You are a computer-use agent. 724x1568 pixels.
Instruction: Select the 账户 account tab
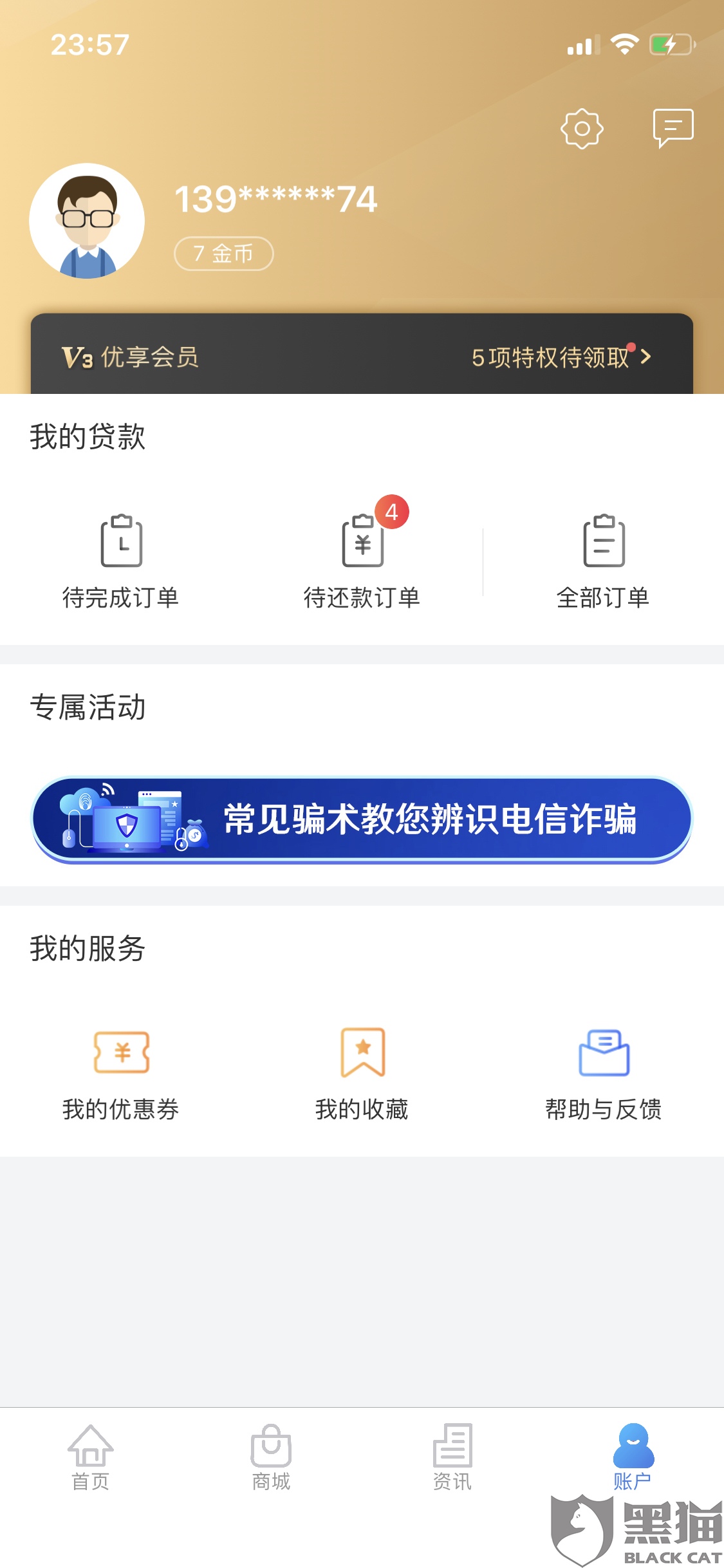[x=633, y=1457]
